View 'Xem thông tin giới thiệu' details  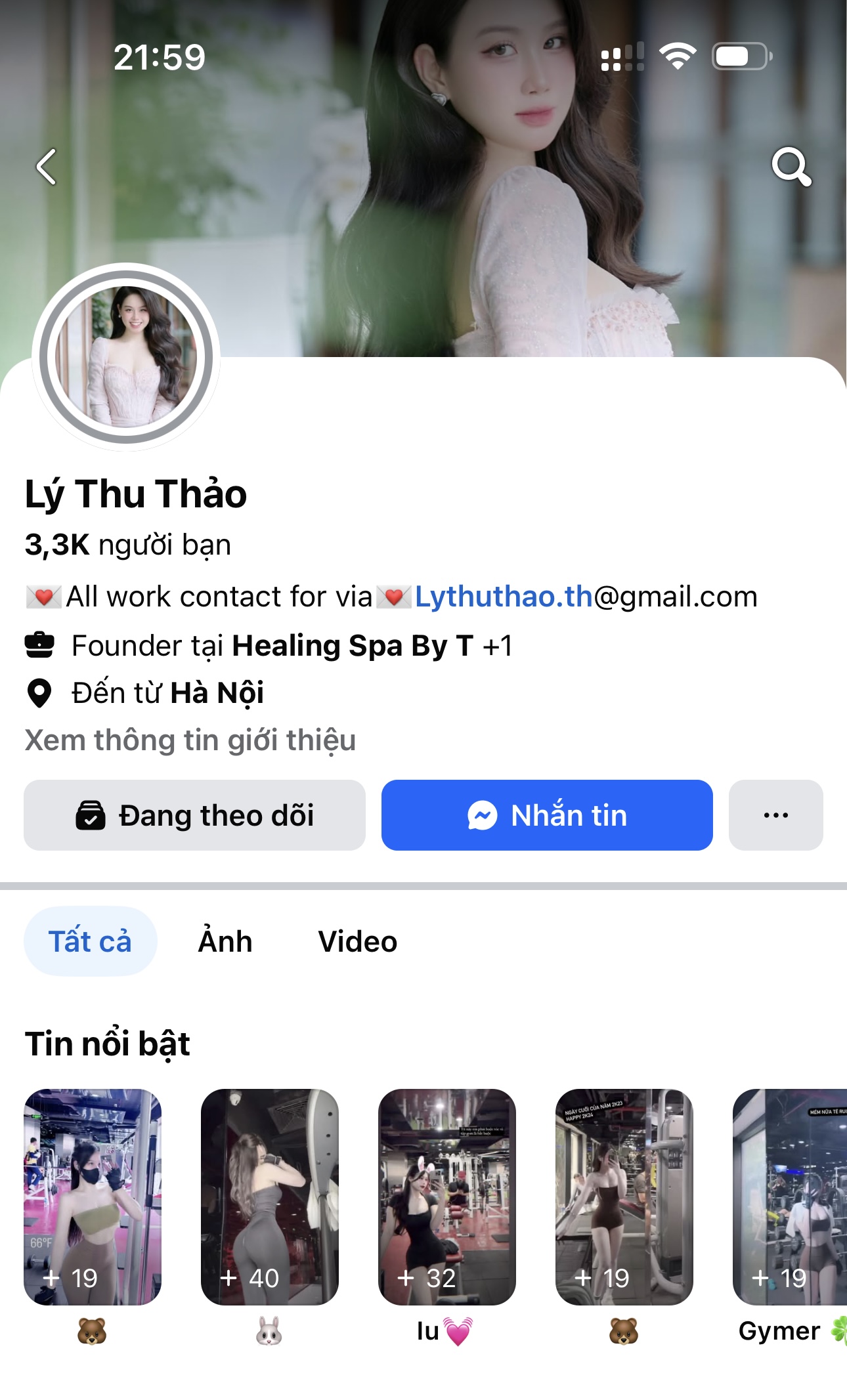190,740
